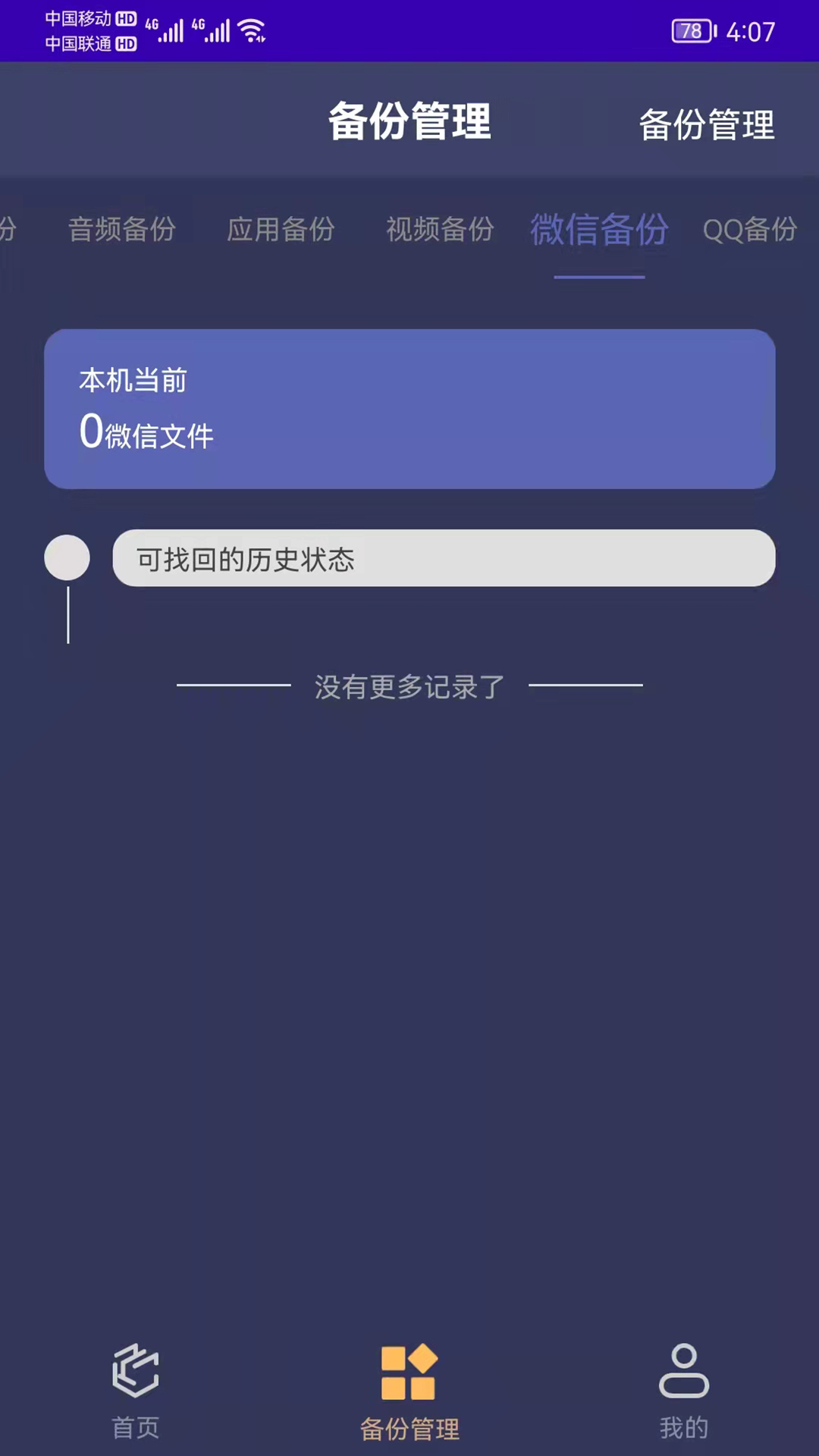This screenshot has height=1456, width=819.
Task: Select the 微信备份 tab
Action: tap(599, 229)
